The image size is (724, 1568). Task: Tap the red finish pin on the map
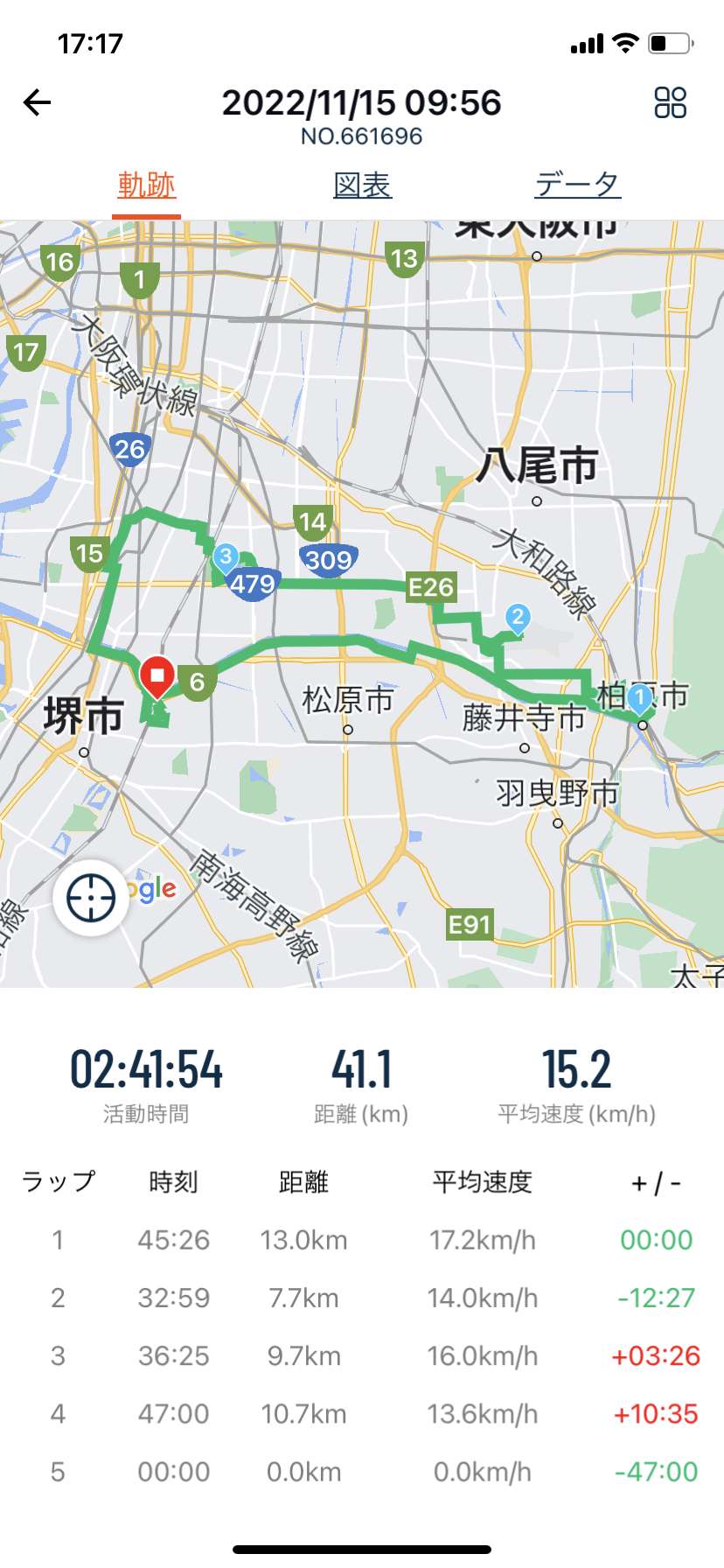(x=157, y=677)
